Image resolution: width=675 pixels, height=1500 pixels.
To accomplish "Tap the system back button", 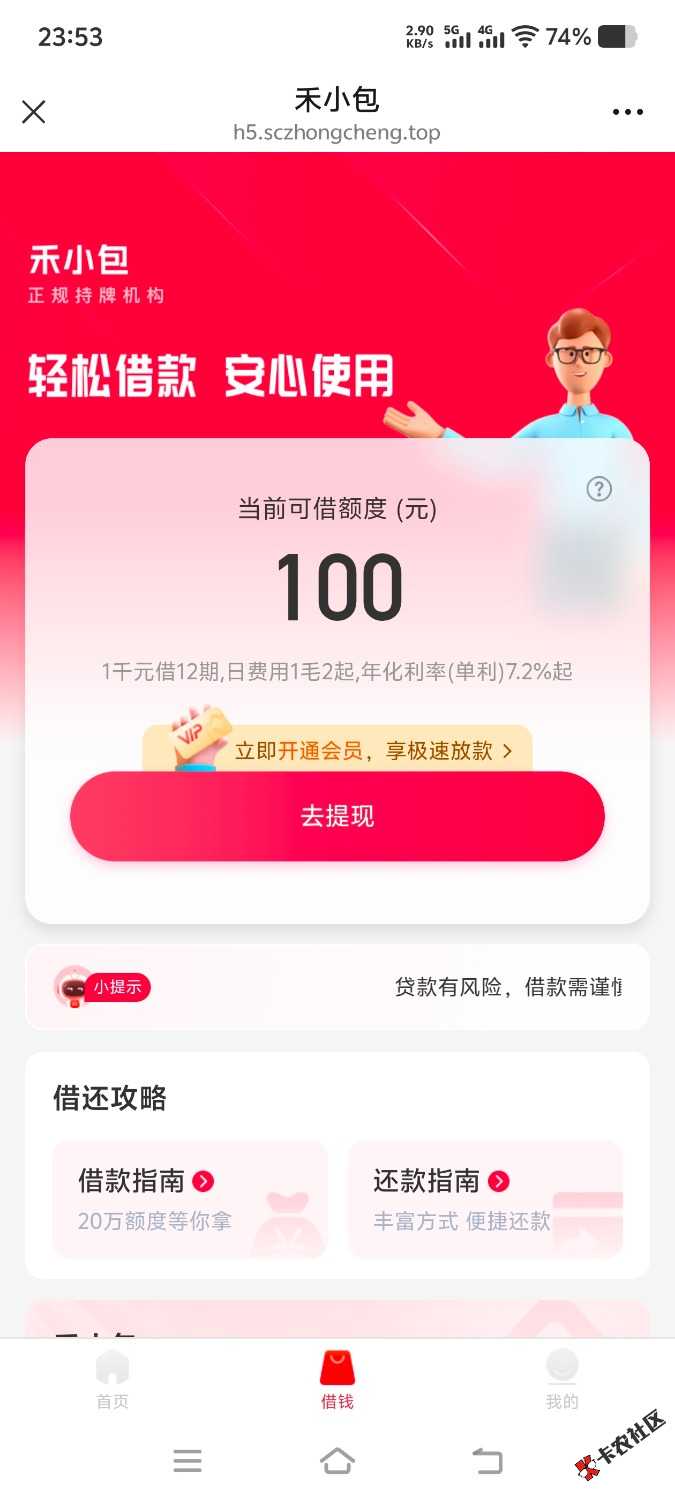I will pyautogui.click(x=487, y=1461).
